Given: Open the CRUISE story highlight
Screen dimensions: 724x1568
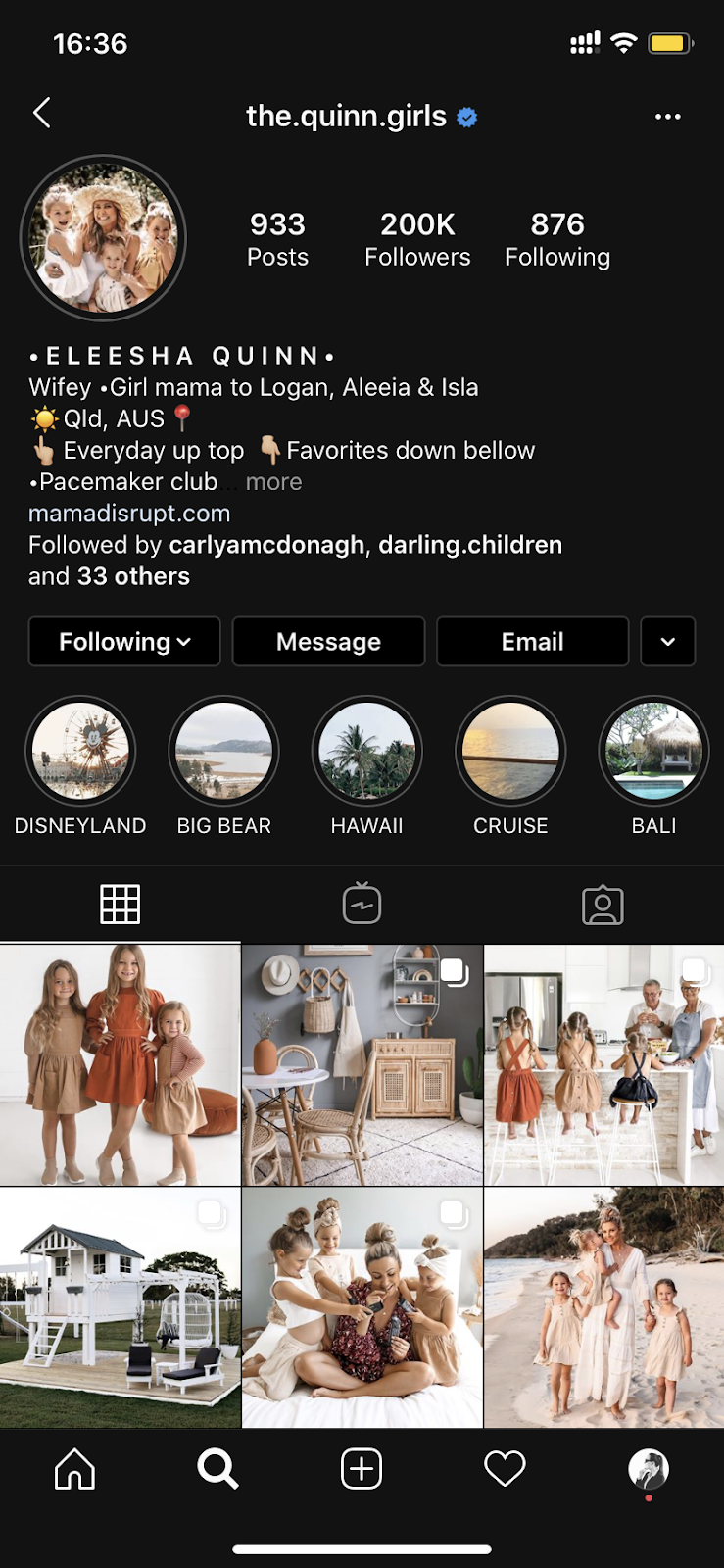Looking at the screenshot, I should [510, 753].
